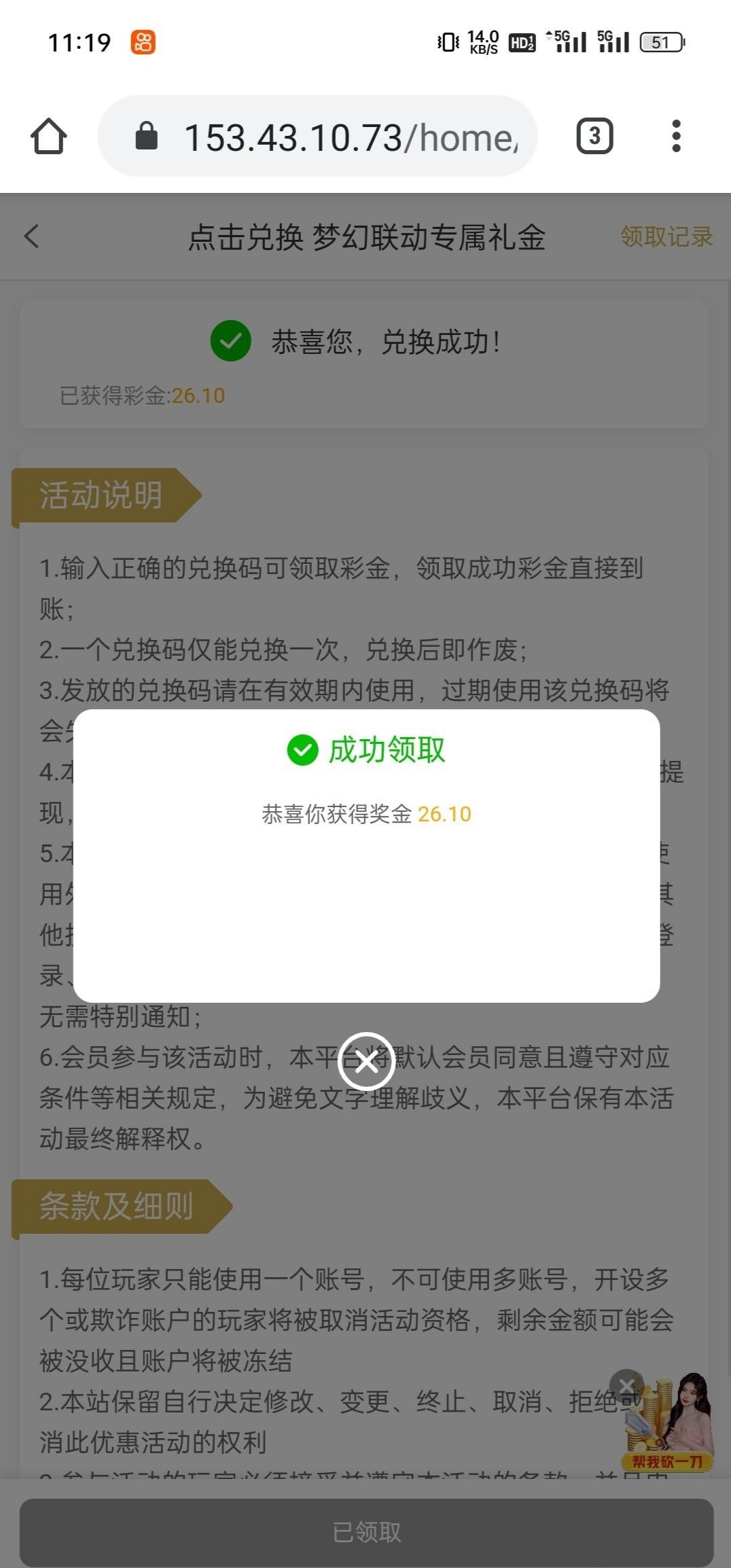731x1568 pixels.
Task: Open 领取记录 claim records
Action: pyautogui.click(x=666, y=236)
